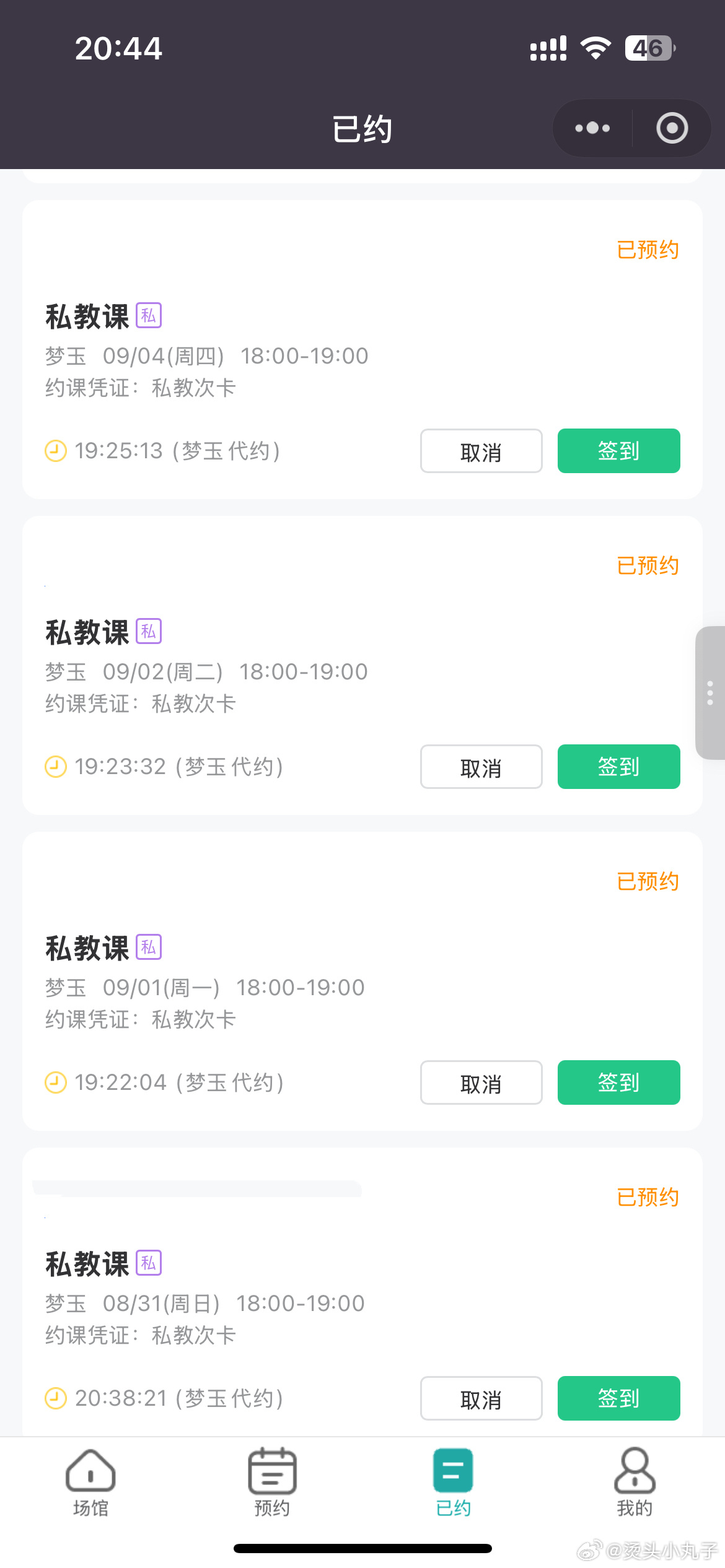Screen dimensions: 725x1568
Task: Close the mini program via circle icon
Action: (672, 128)
